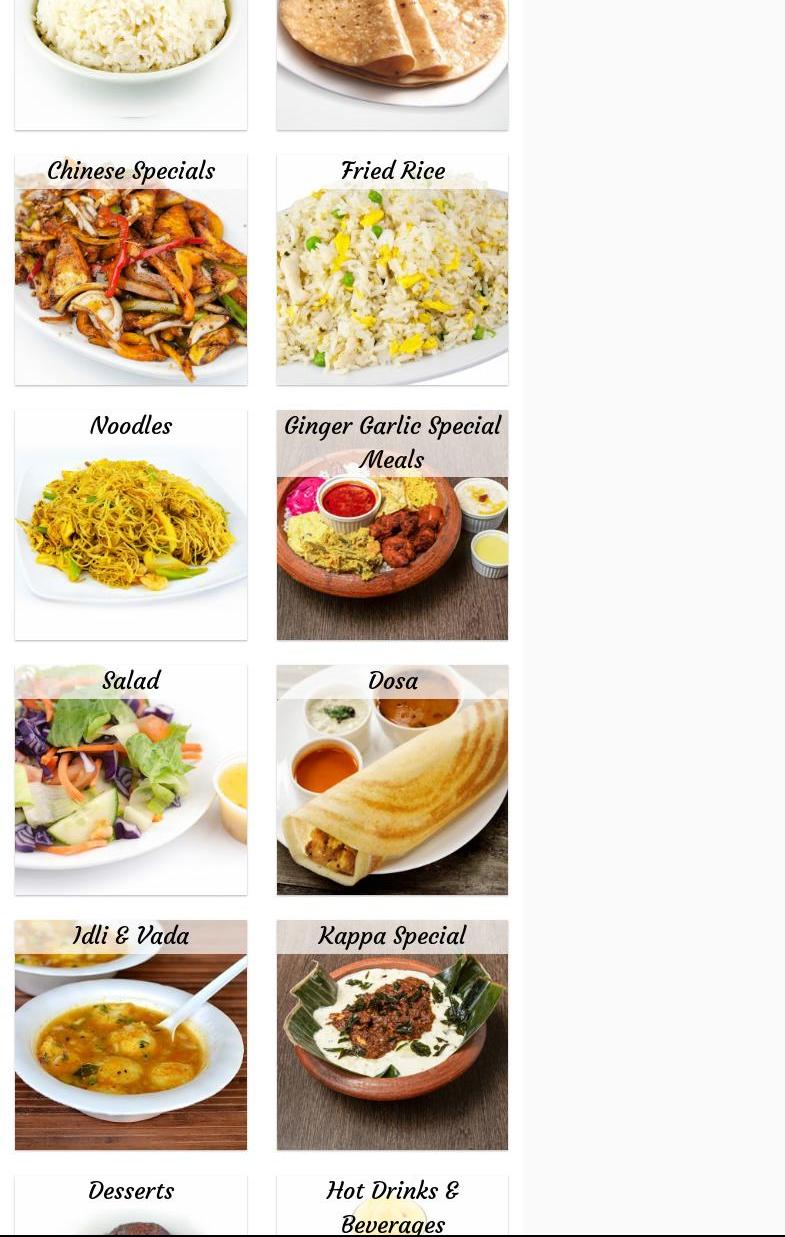Go to Hot Drinks & Beverages
The width and height of the screenshot is (785, 1237).
(392, 1205)
